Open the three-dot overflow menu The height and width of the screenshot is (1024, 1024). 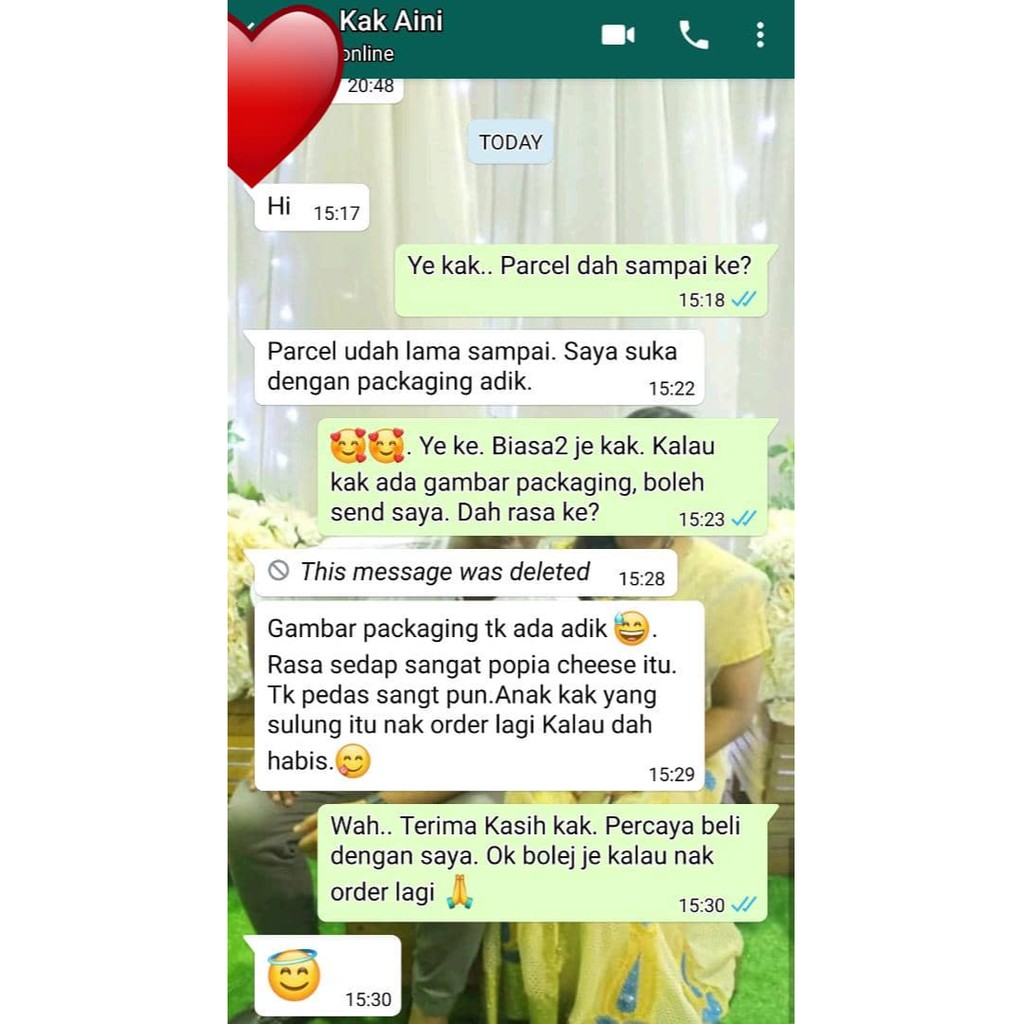(760, 35)
